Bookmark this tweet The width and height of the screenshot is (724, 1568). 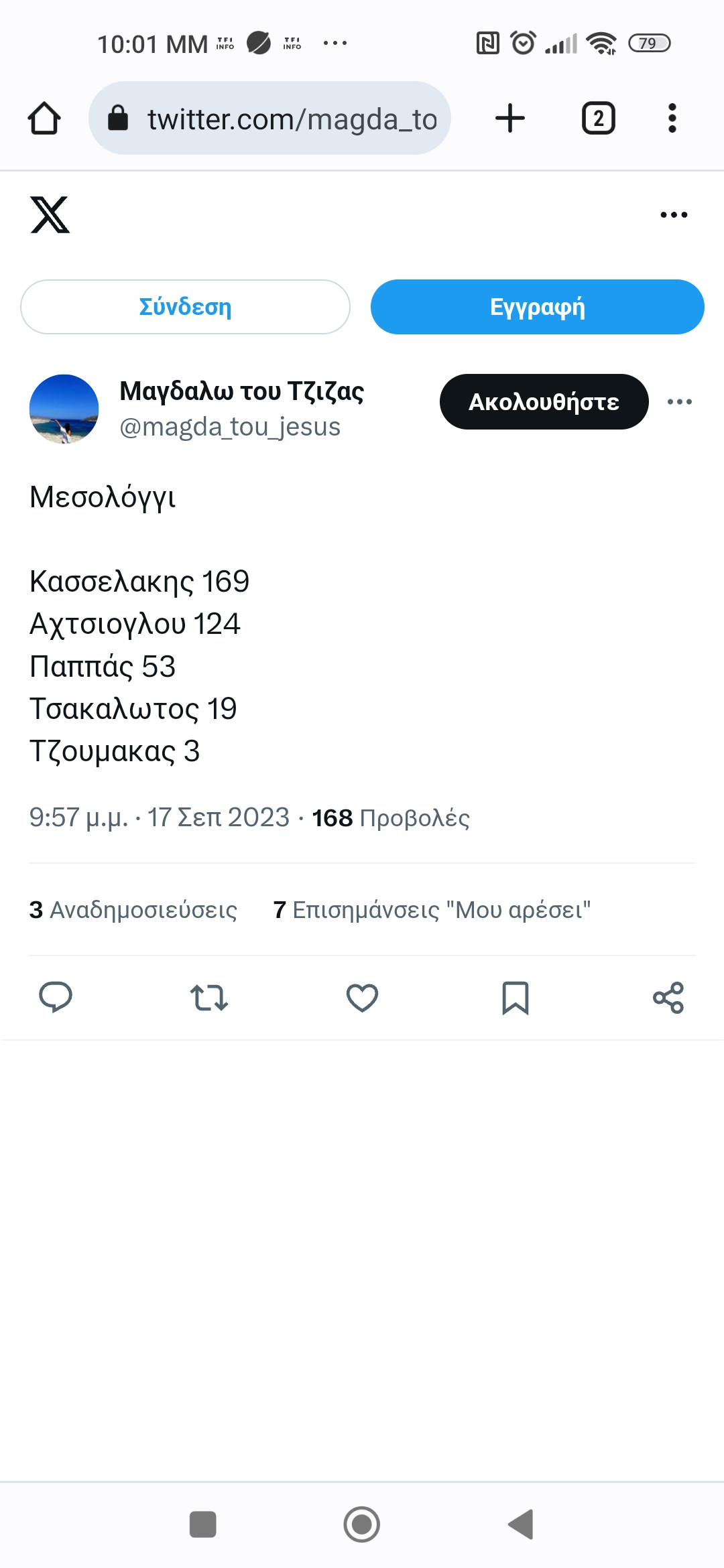point(515,997)
